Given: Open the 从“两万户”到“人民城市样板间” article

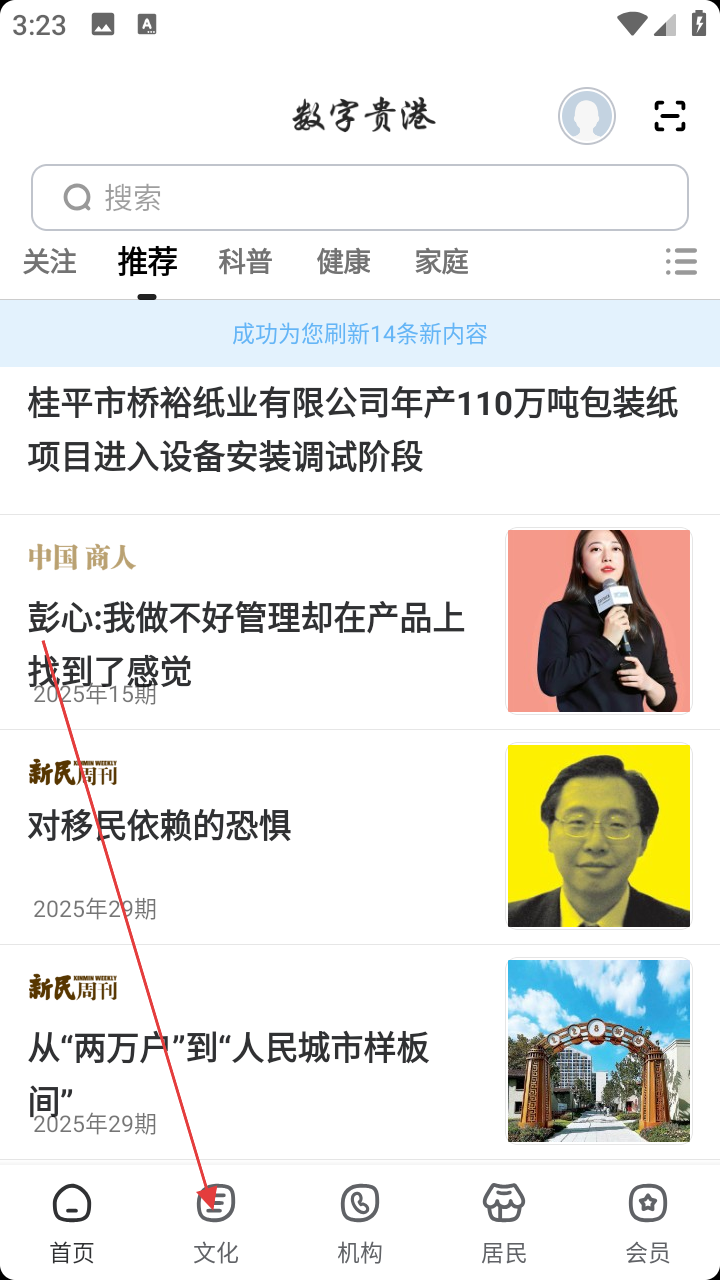Looking at the screenshot, I should coord(360,1052).
